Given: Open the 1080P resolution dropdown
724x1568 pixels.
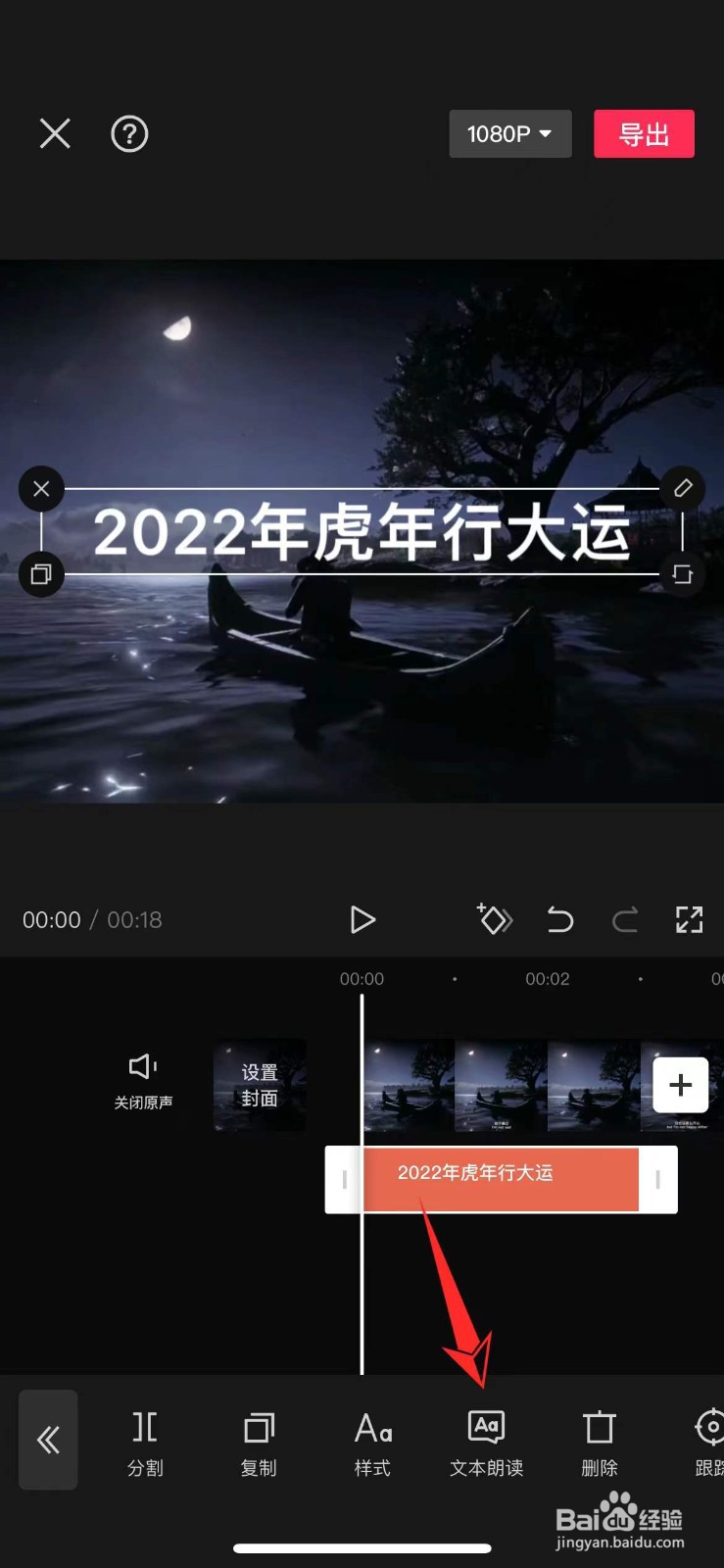Looking at the screenshot, I should pyautogui.click(x=509, y=133).
